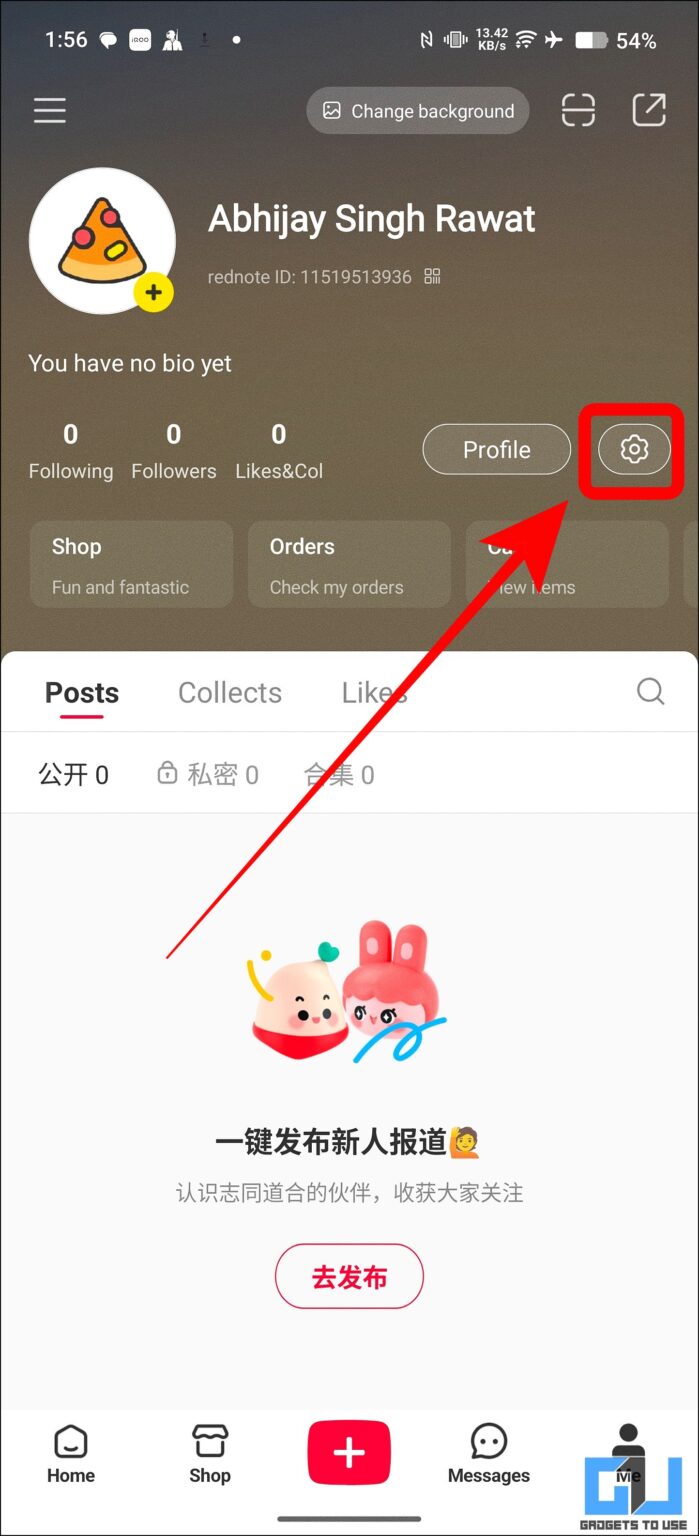
Task: Open the Orders card
Action: (348, 564)
